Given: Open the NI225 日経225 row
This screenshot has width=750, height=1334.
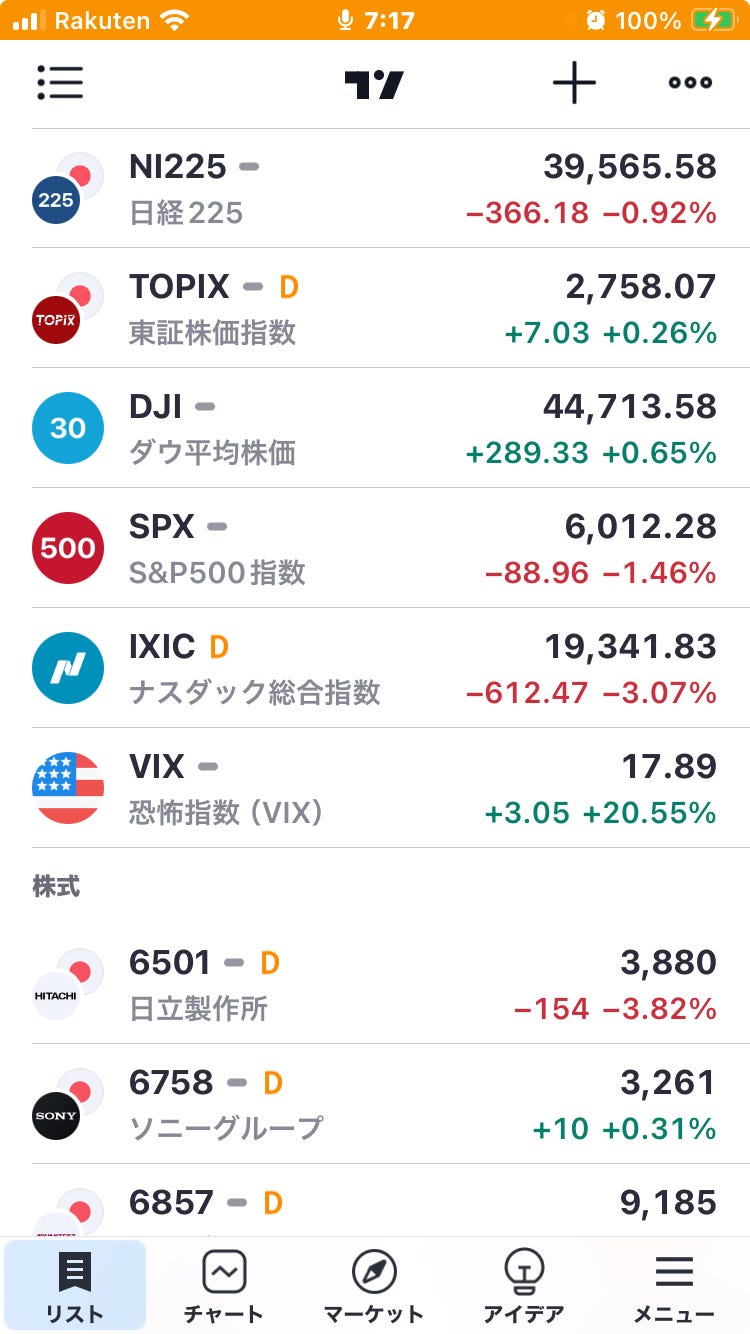Looking at the screenshot, I should point(375,188).
